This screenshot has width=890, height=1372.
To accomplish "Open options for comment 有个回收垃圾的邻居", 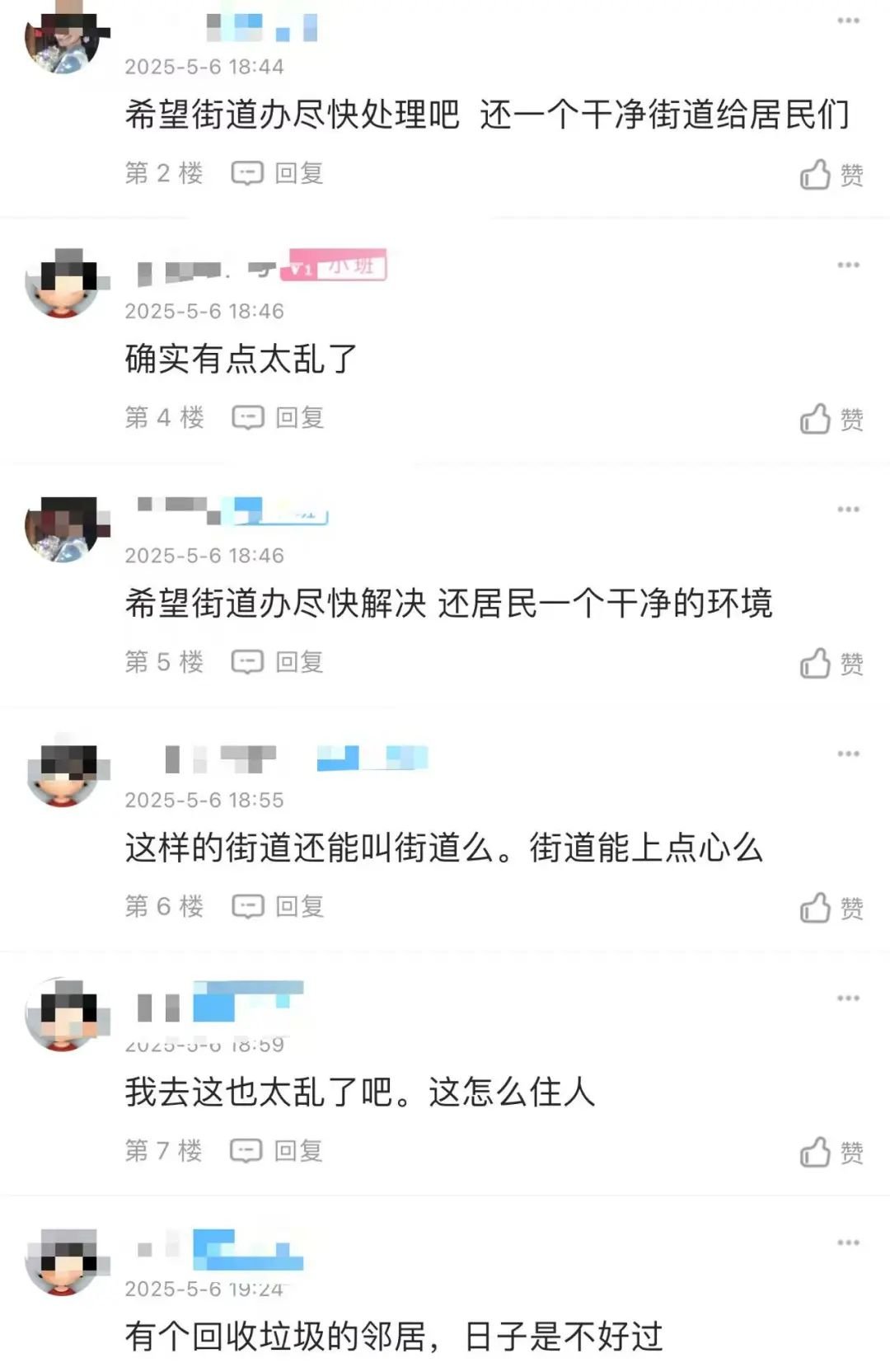I will [848, 1243].
